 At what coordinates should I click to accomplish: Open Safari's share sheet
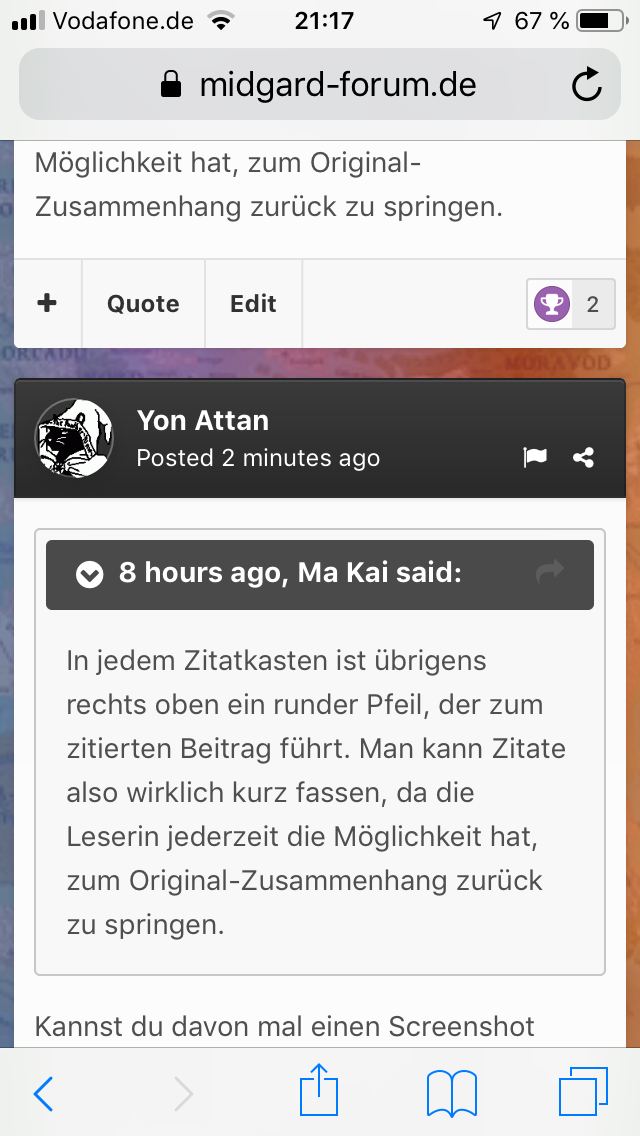(x=319, y=1090)
